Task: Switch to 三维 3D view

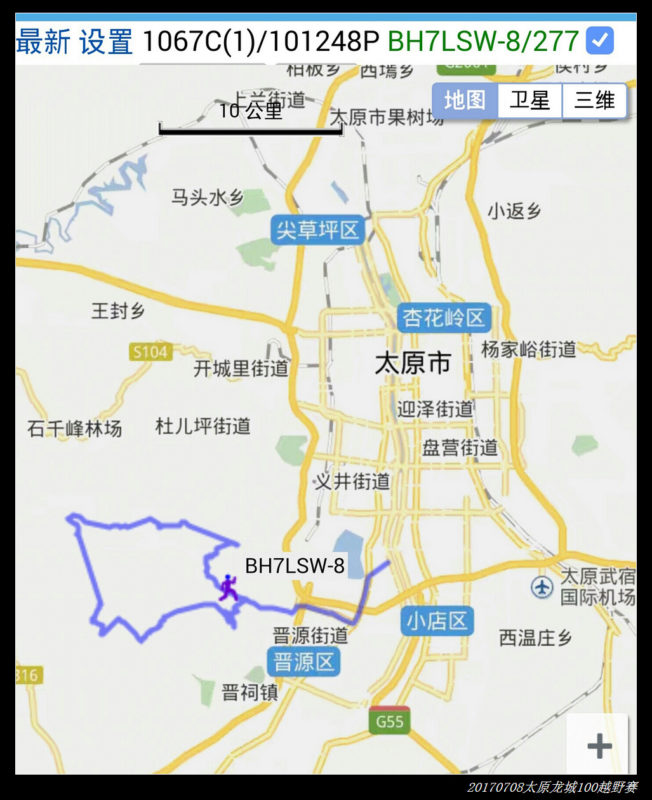Action: (594, 100)
